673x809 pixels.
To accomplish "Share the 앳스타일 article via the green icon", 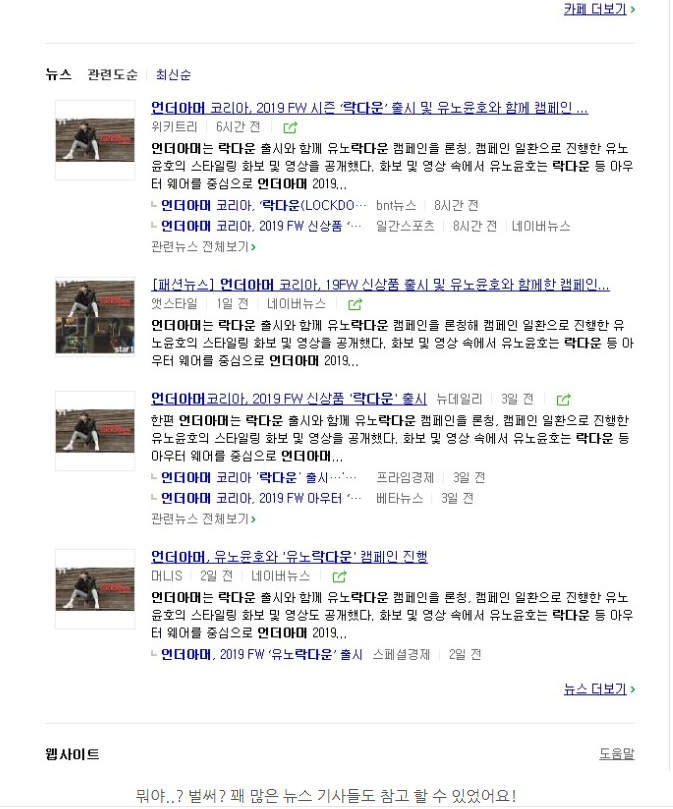I will click(x=350, y=304).
